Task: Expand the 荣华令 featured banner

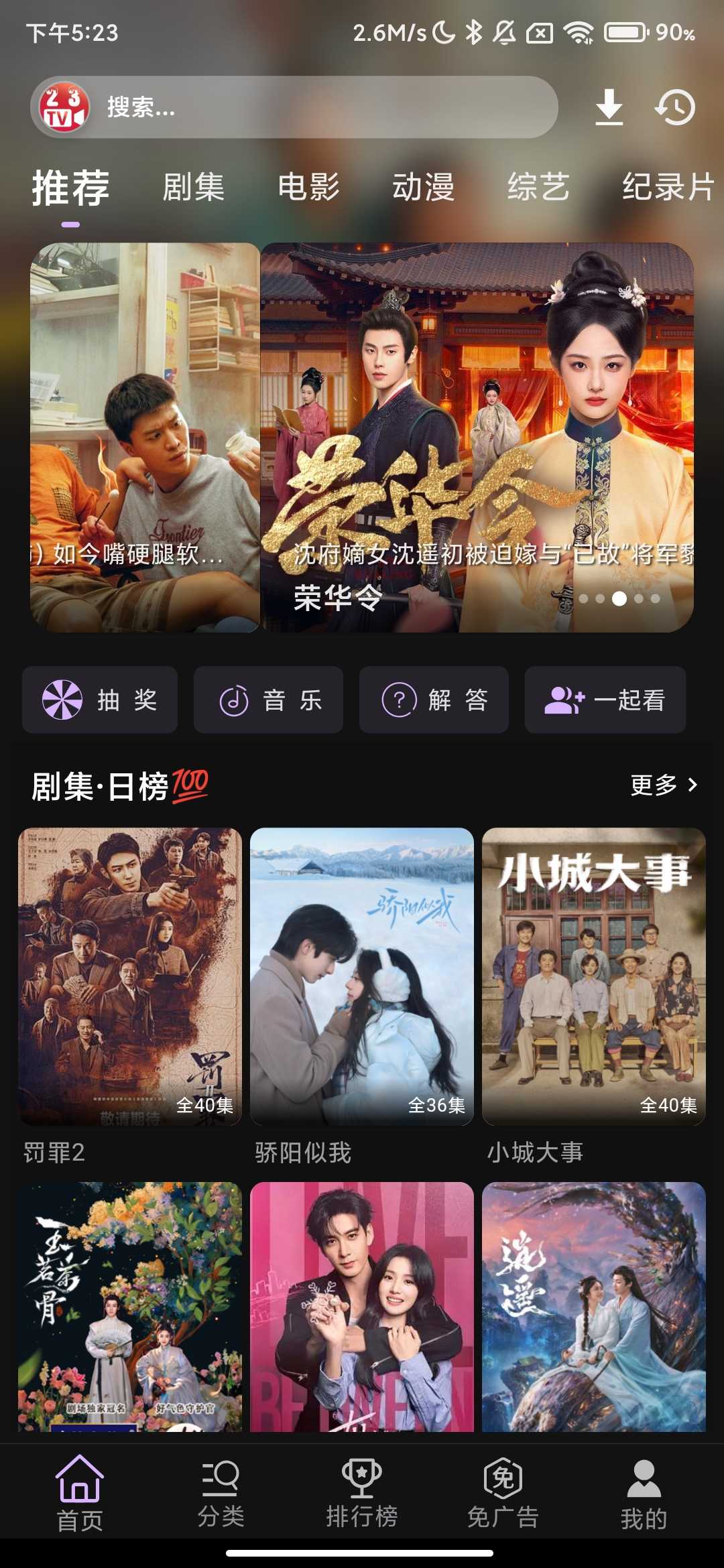Action: click(477, 436)
